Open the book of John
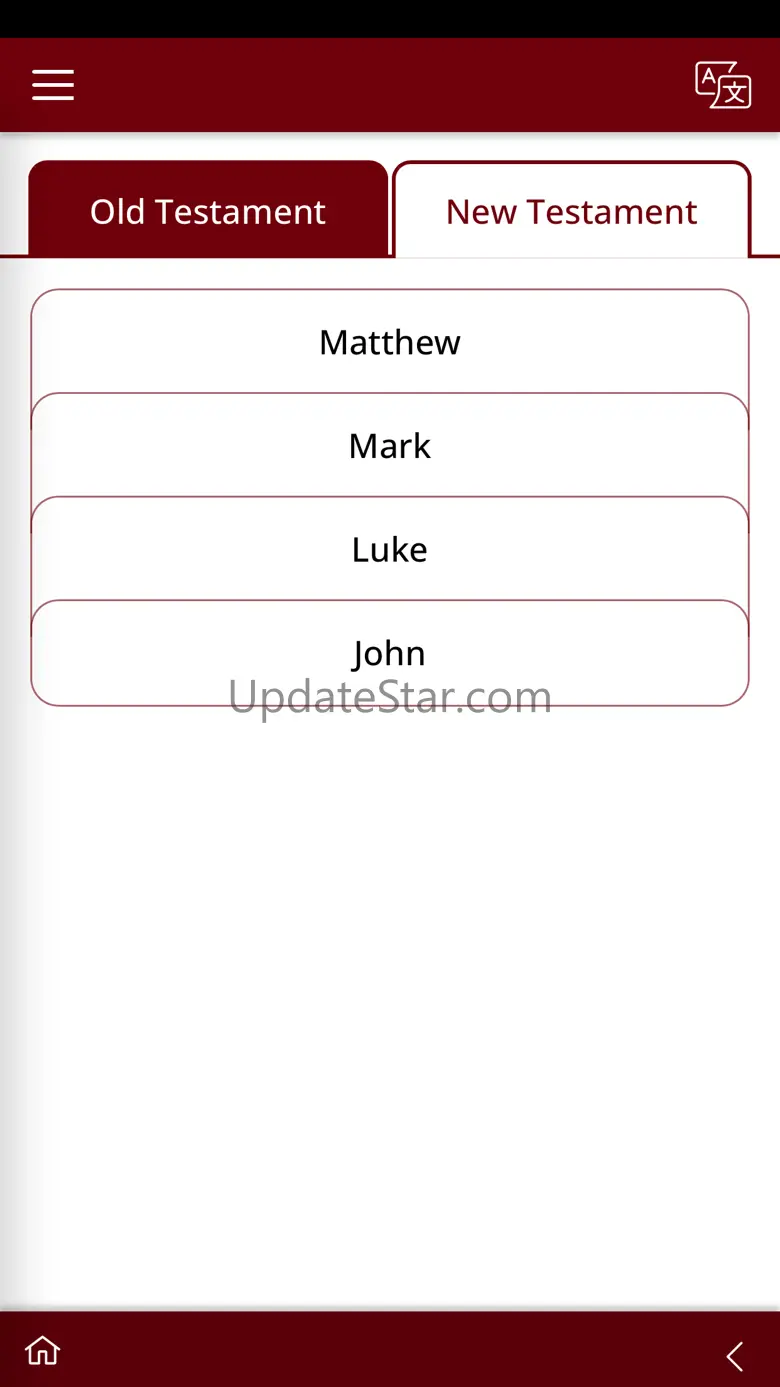 click(390, 654)
